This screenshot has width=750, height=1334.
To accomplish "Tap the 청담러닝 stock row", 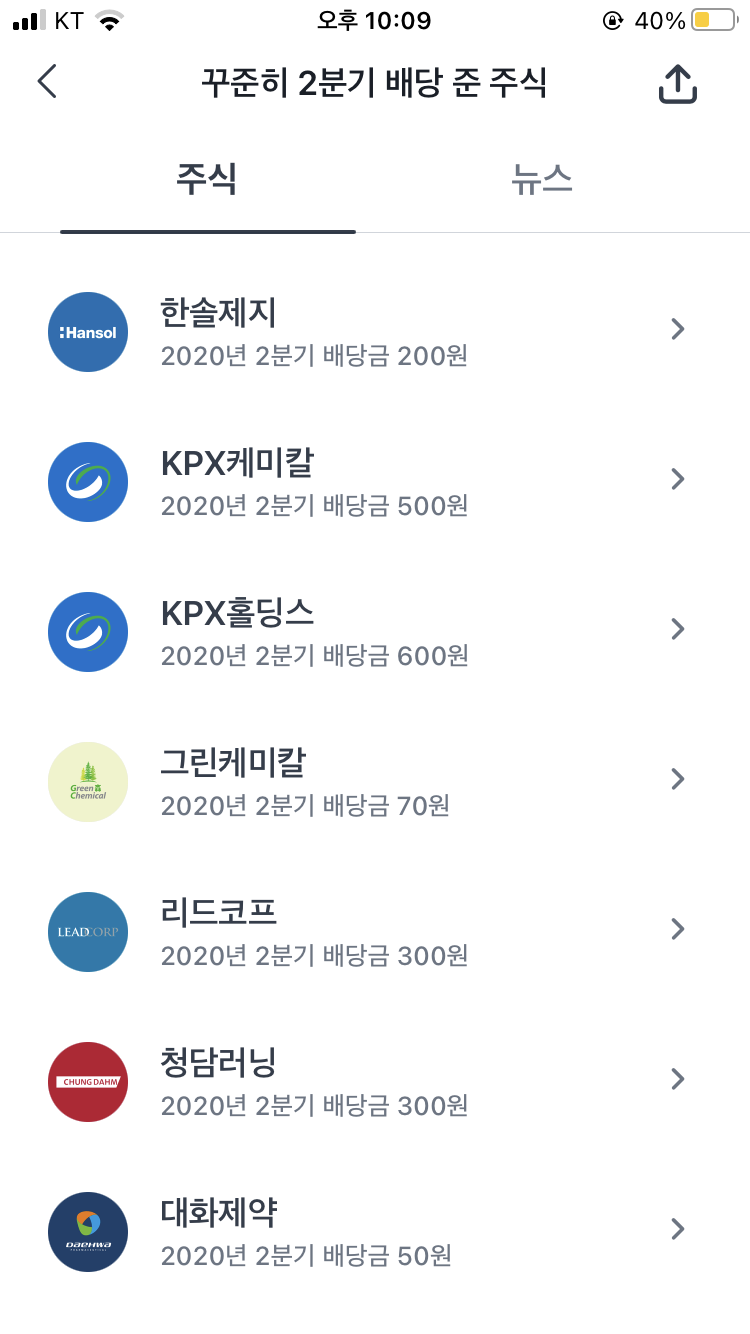I will (x=374, y=1081).
